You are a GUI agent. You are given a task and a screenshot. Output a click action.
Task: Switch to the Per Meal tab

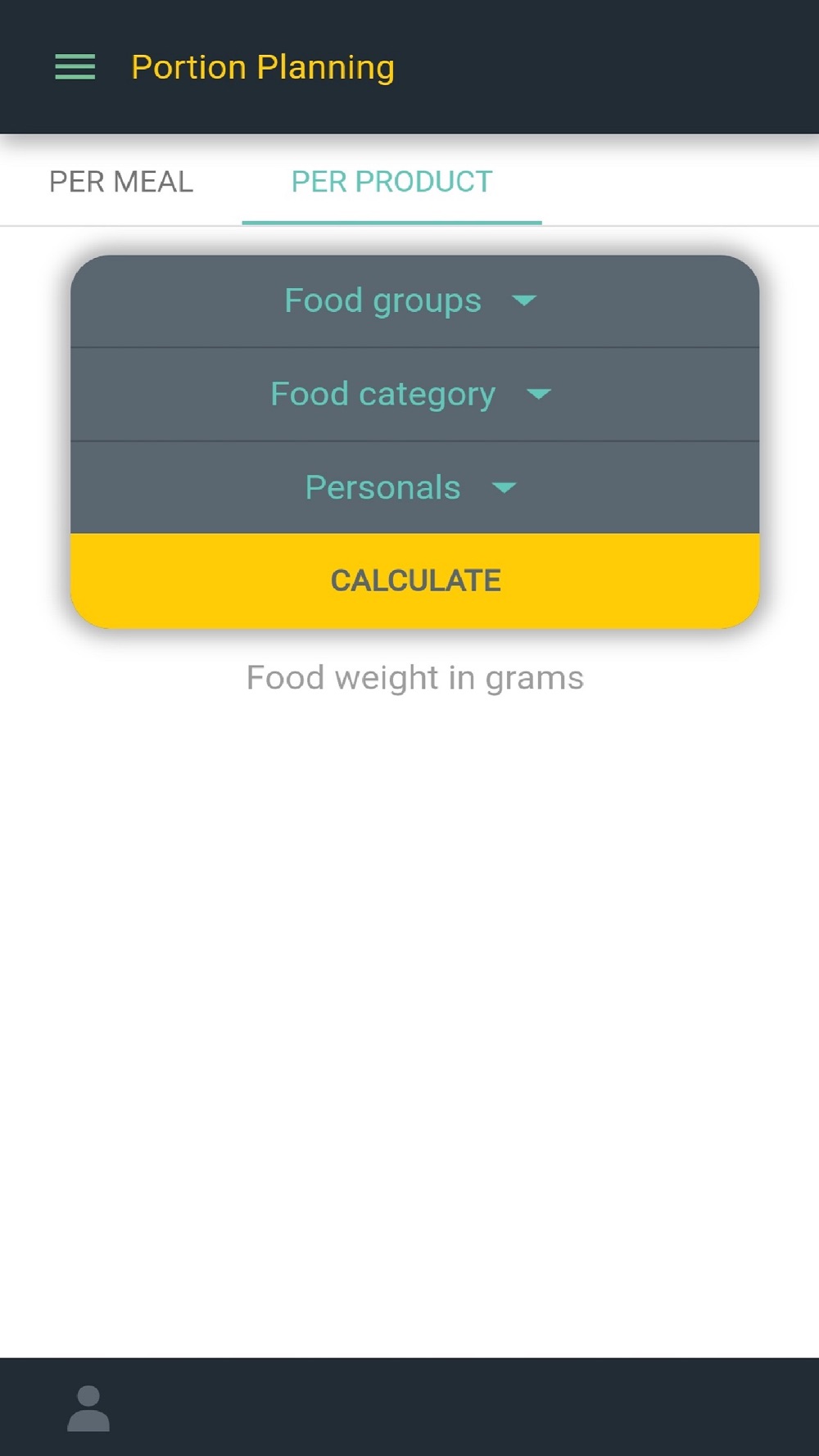click(121, 182)
